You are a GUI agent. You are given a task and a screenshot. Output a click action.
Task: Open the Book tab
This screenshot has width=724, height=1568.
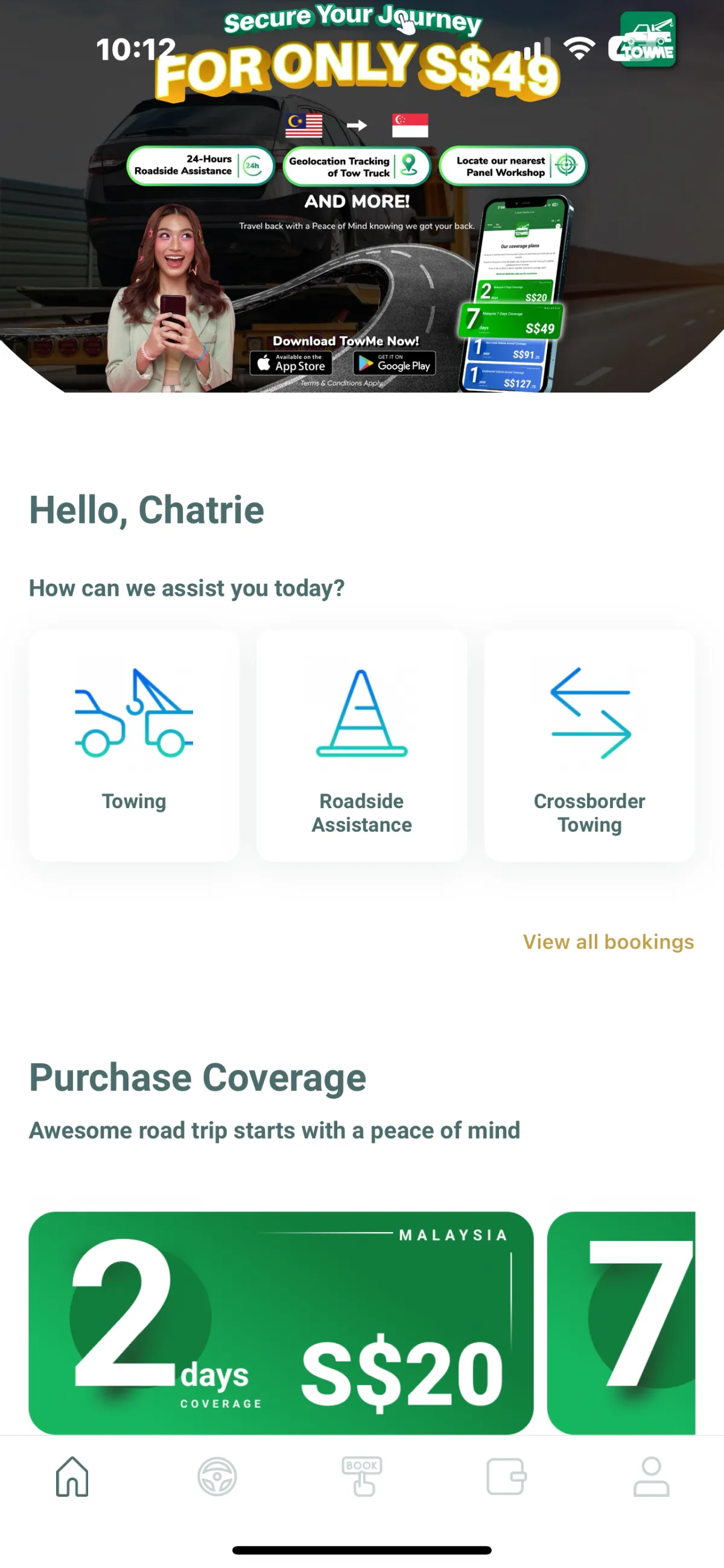[361, 1476]
